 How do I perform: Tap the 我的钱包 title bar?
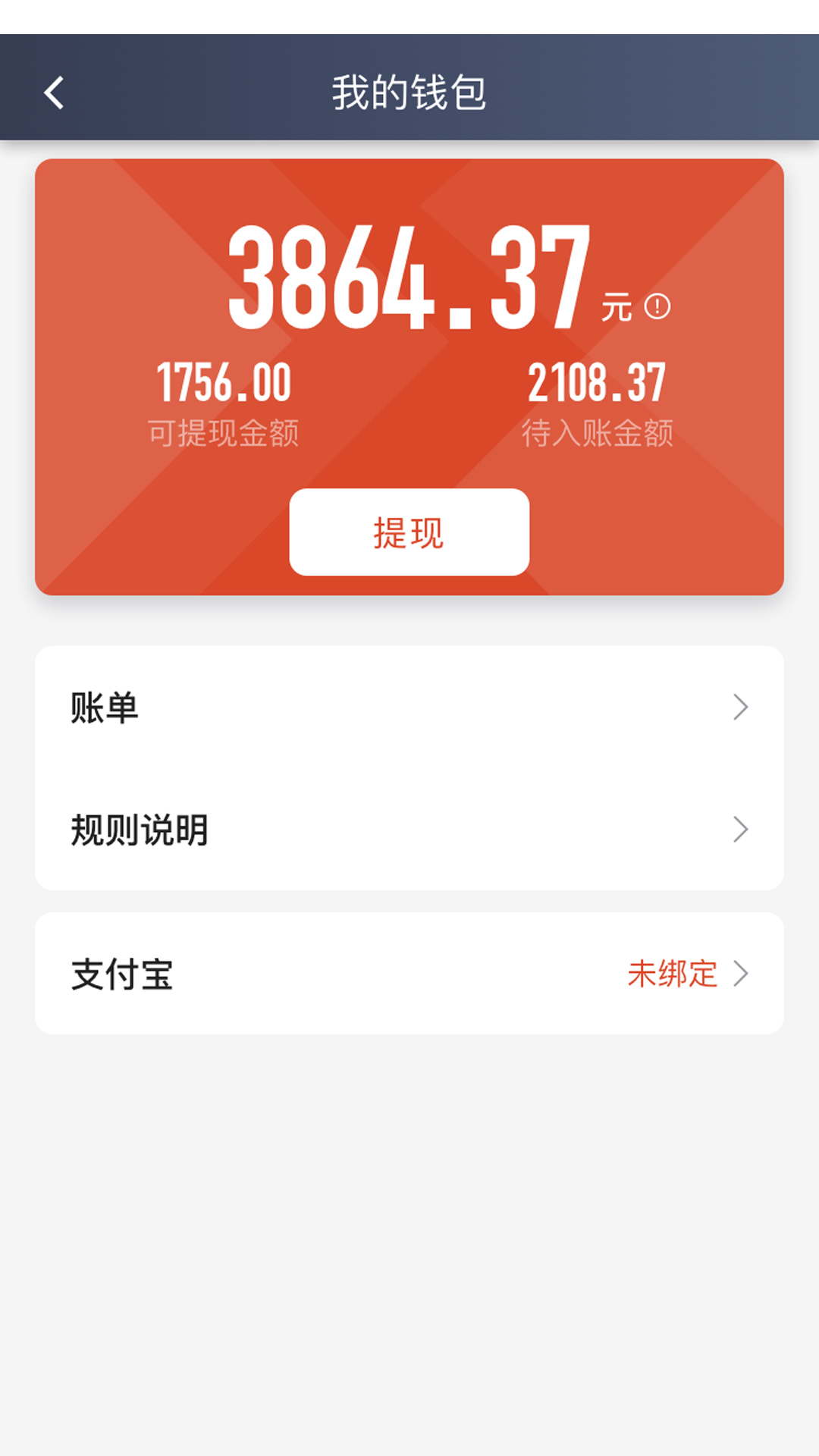click(409, 93)
